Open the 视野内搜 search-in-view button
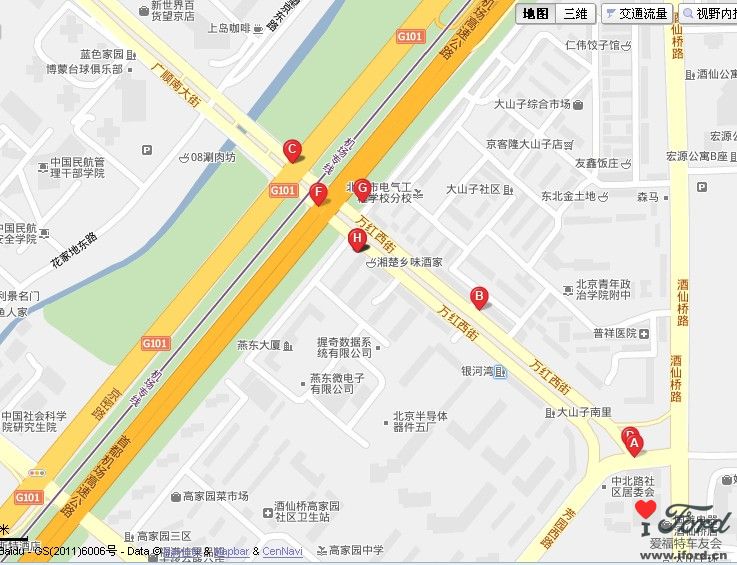 (x=708, y=13)
